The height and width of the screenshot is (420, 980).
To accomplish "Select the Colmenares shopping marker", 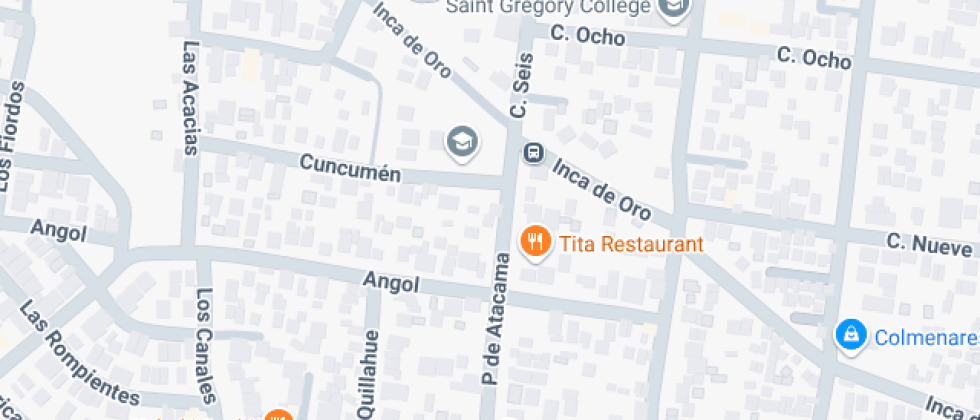I will tap(850, 337).
